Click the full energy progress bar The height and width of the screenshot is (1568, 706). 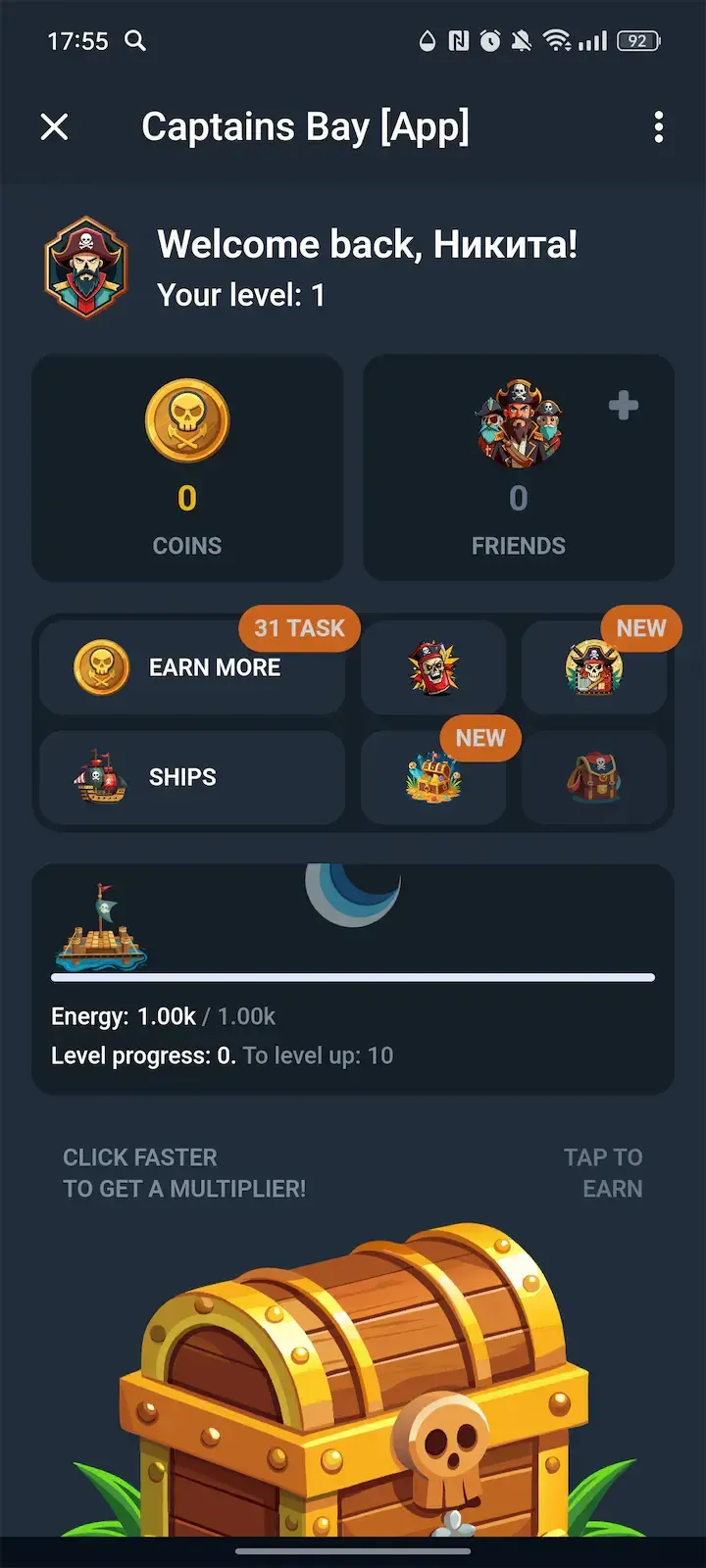click(x=353, y=977)
